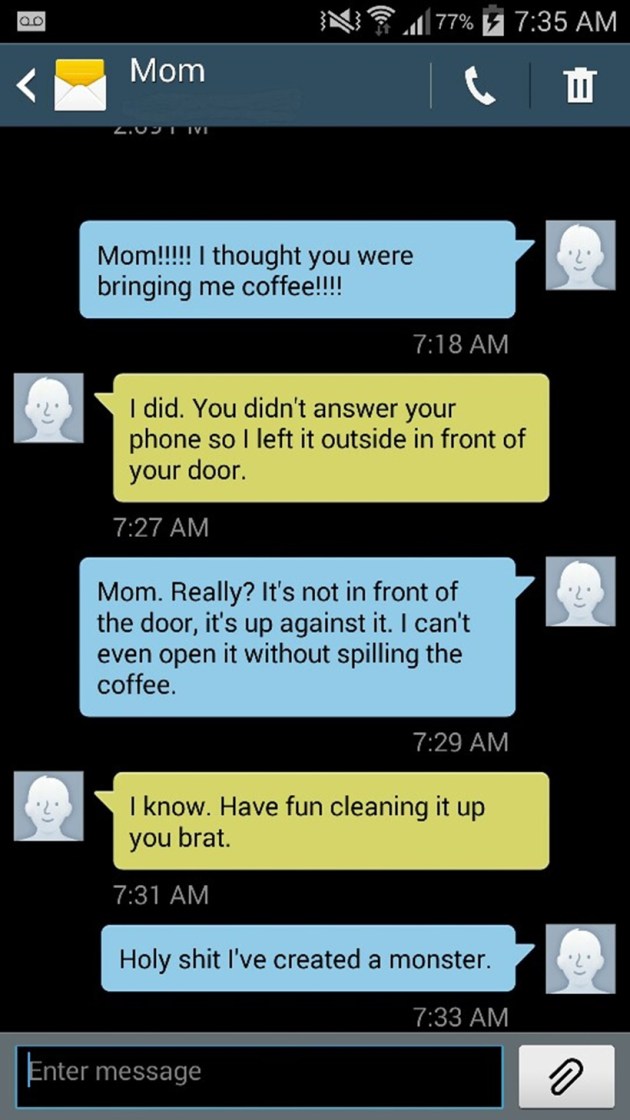Go back to the message list
The image size is (630, 1120).
click(x=27, y=87)
